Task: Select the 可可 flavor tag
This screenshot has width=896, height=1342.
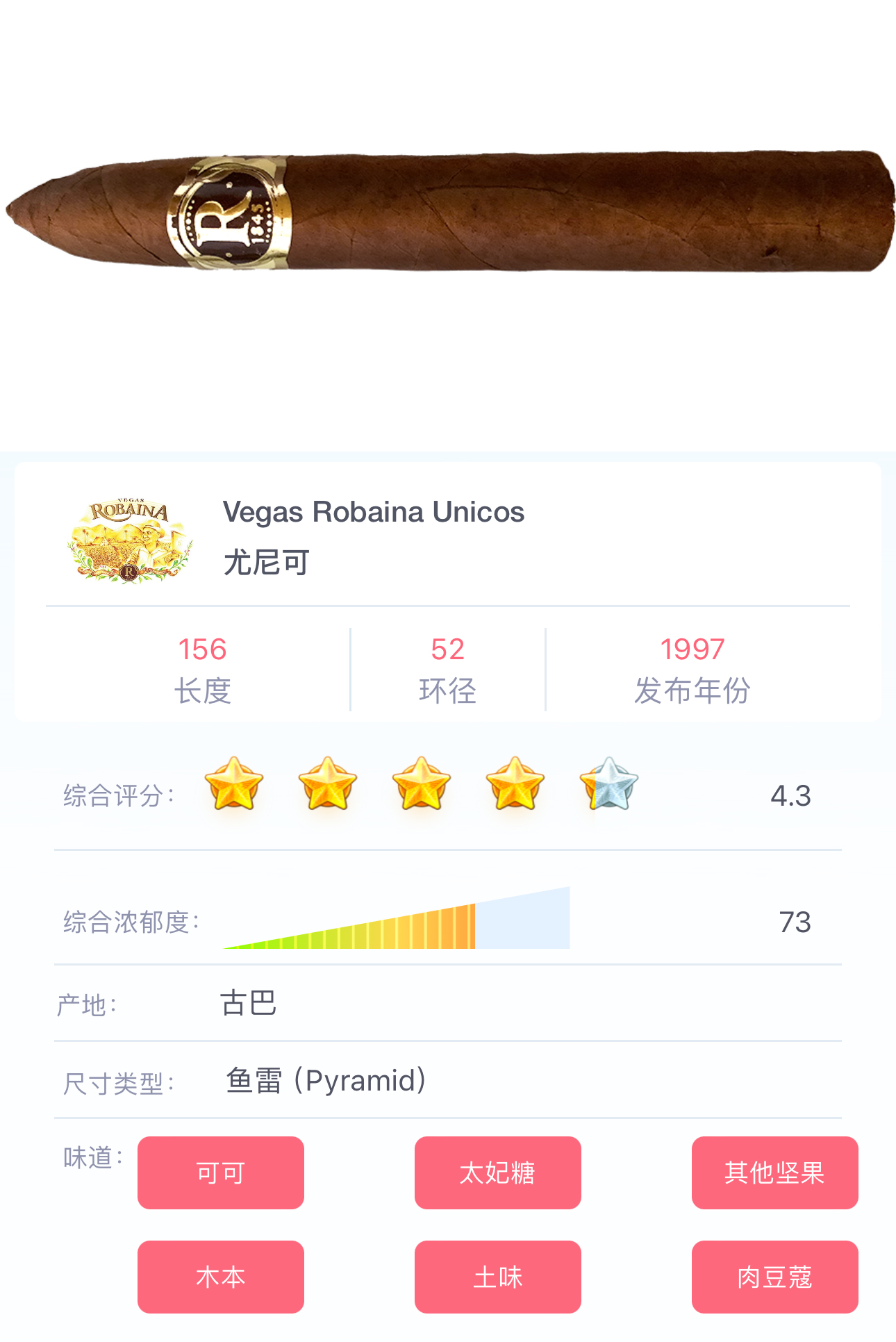Action: tap(220, 1173)
